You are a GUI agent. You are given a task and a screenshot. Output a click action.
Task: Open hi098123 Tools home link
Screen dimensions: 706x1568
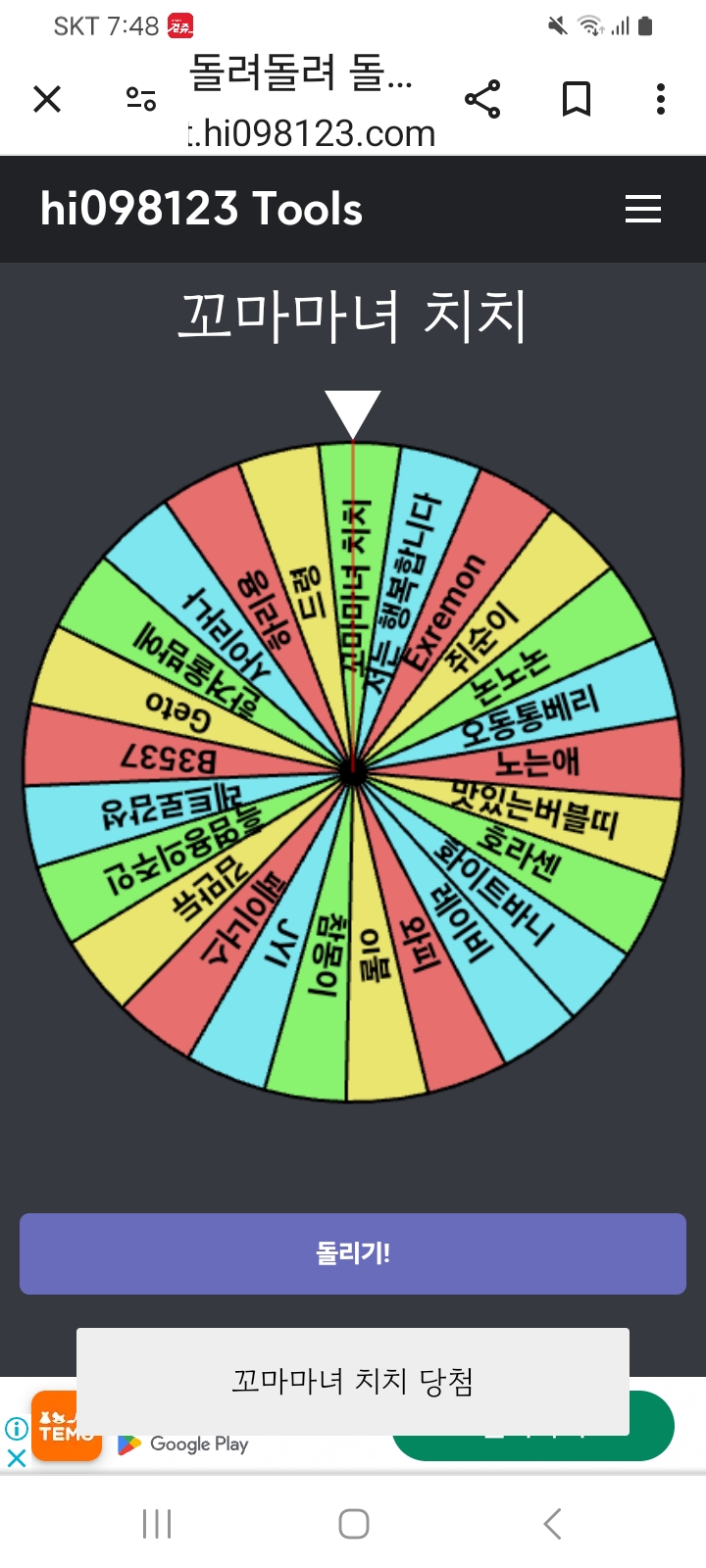(201, 209)
